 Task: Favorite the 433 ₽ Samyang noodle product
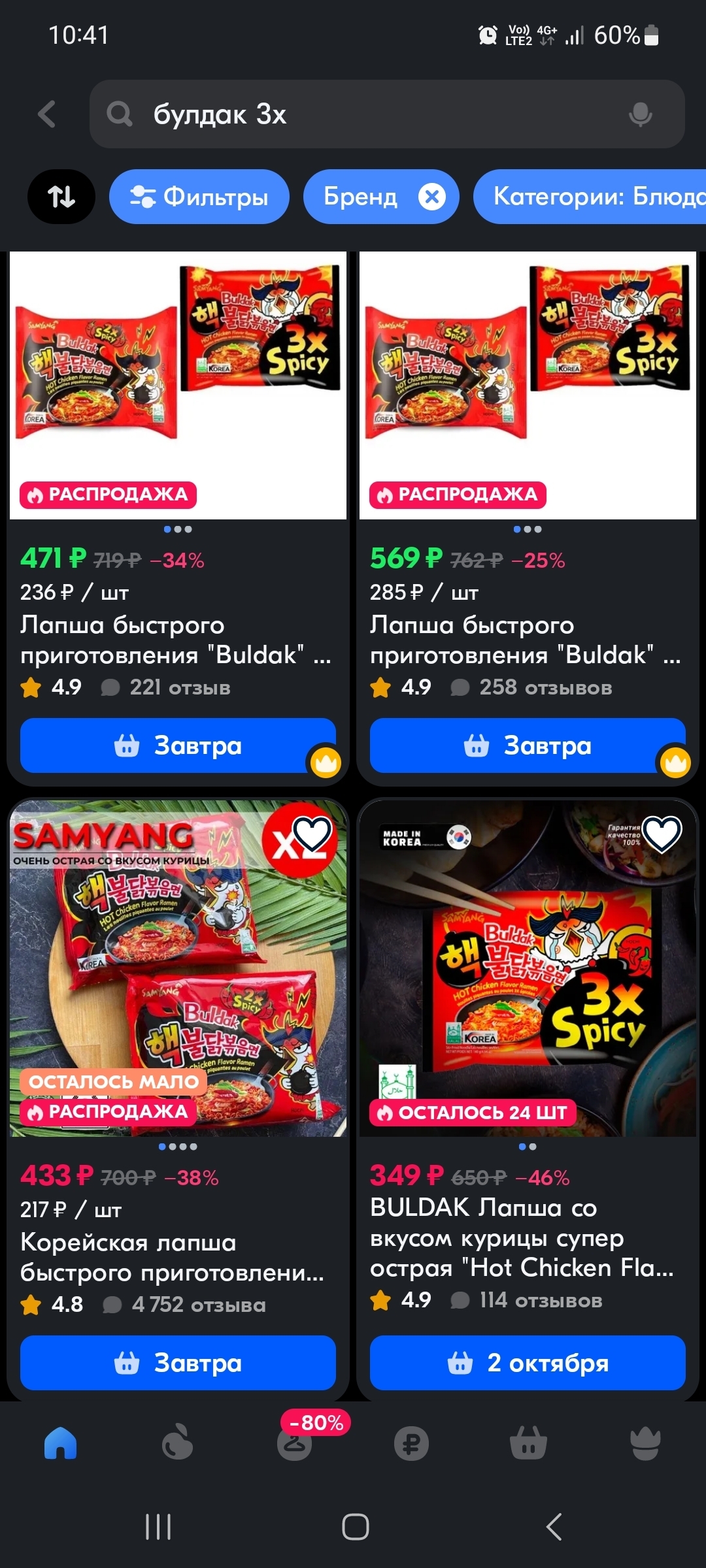312,834
